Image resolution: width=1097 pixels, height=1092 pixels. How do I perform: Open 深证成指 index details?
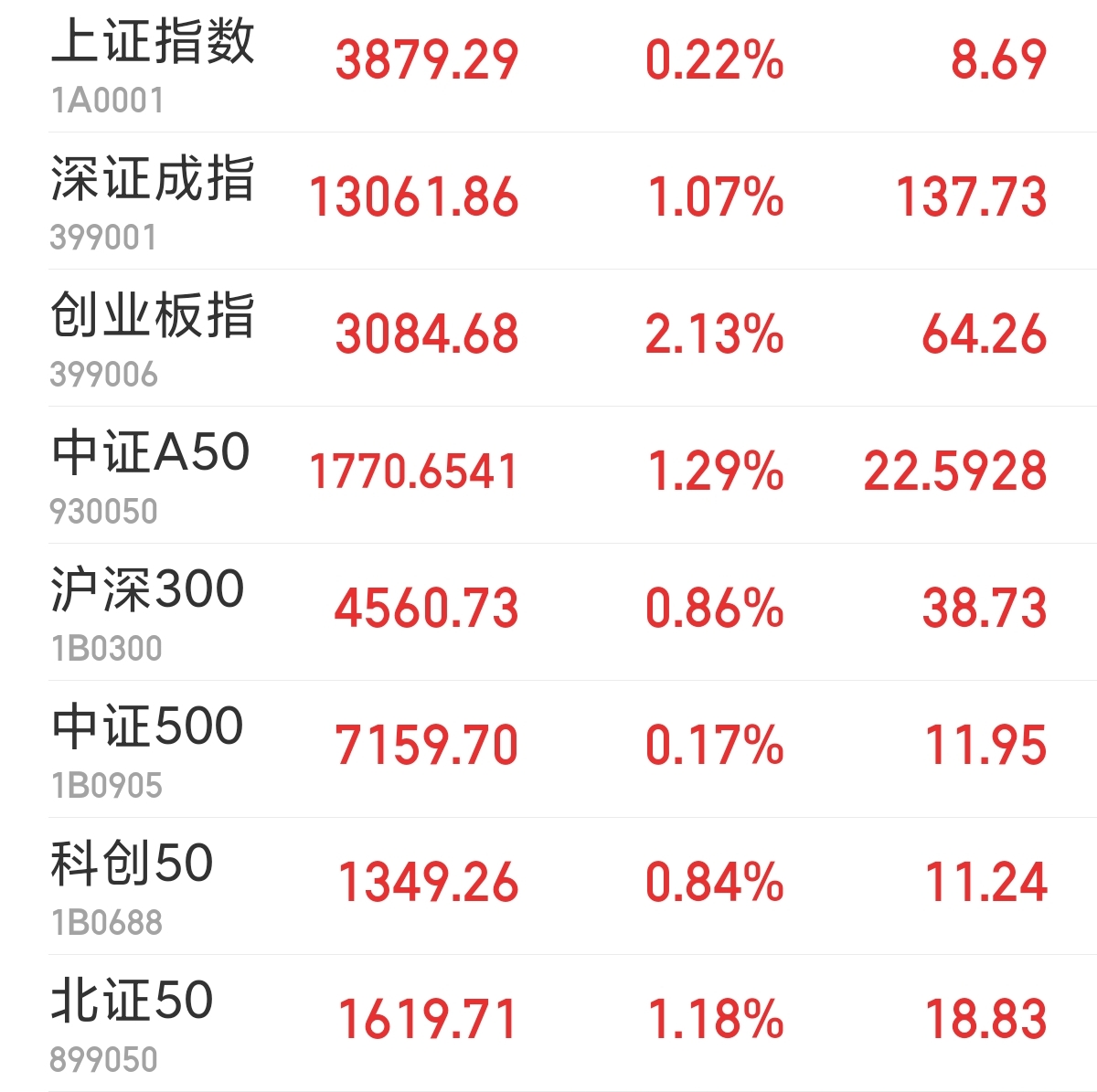548,201
